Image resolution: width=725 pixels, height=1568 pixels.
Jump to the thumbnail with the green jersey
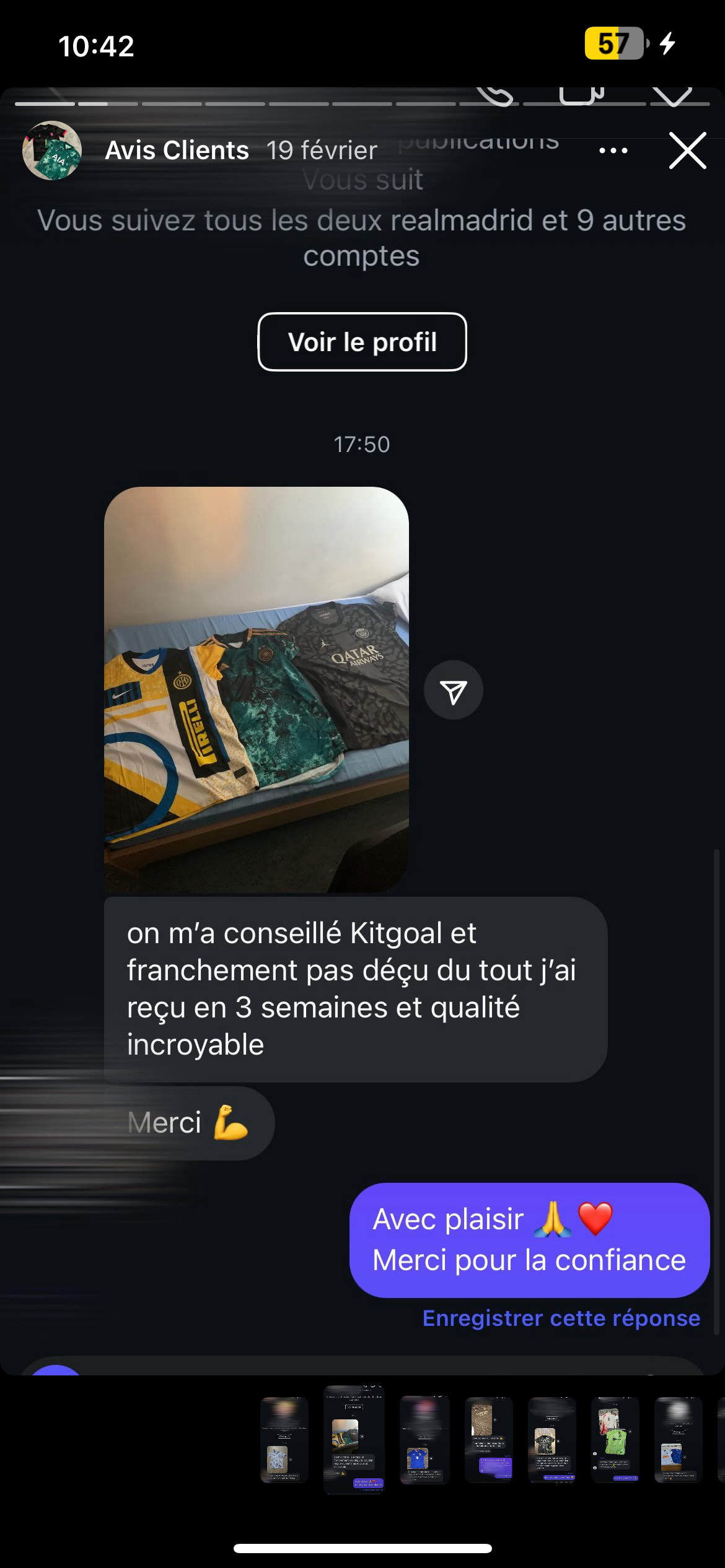point(614,1439)
